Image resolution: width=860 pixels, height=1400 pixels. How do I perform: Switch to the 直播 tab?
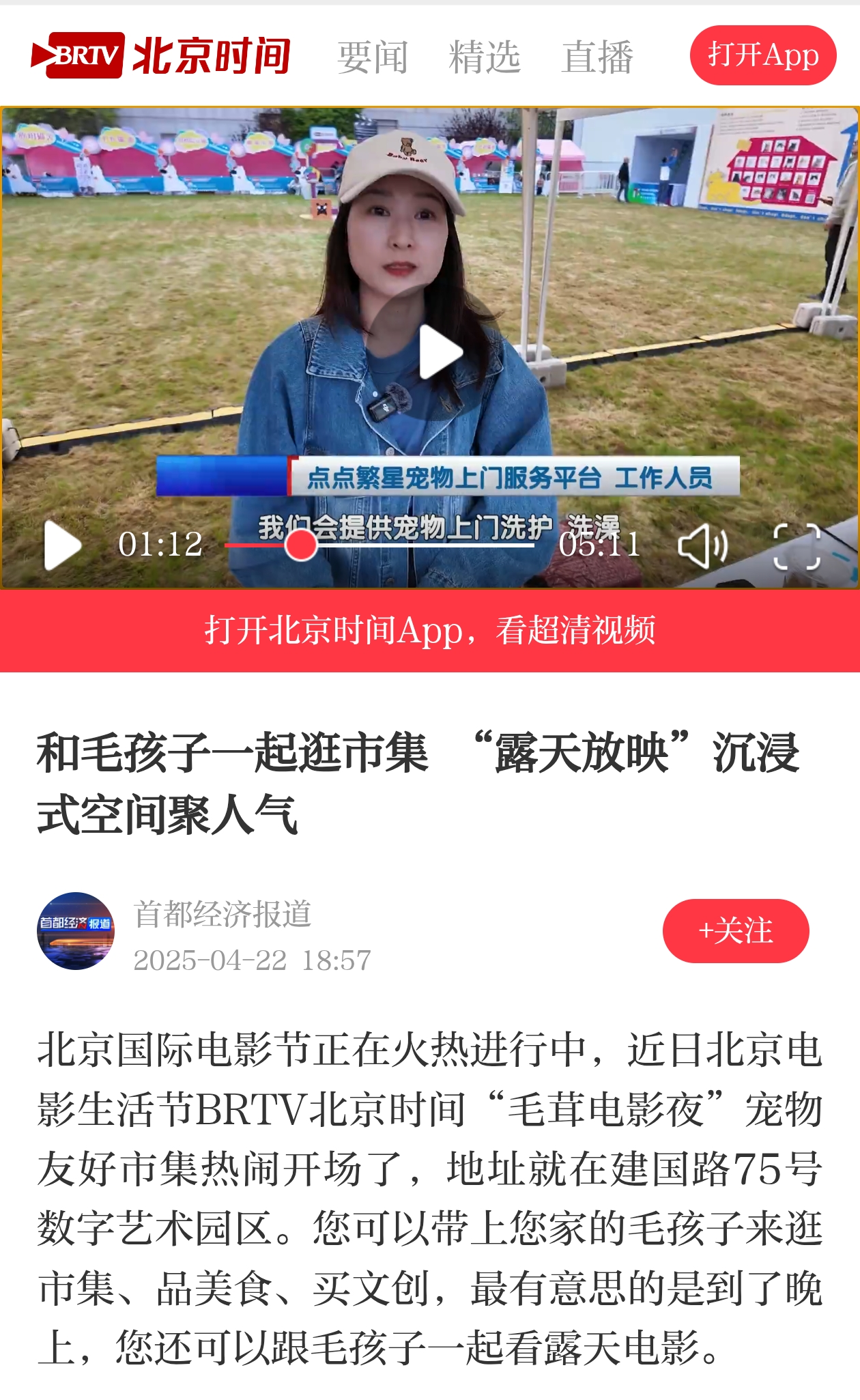tap(597, 57)
